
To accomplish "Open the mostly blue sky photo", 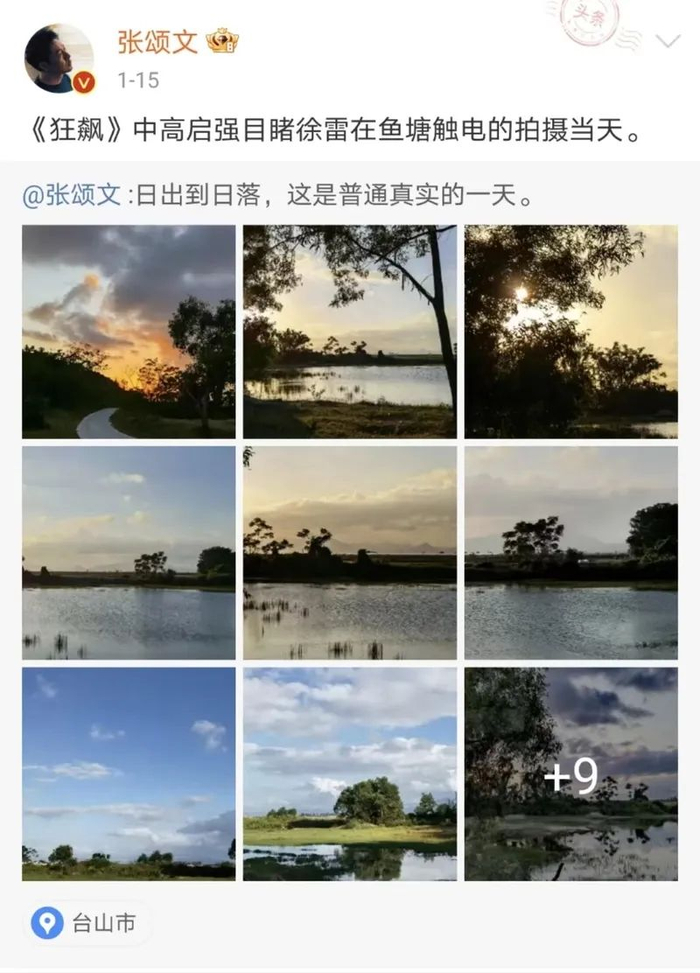I will 129,773.
